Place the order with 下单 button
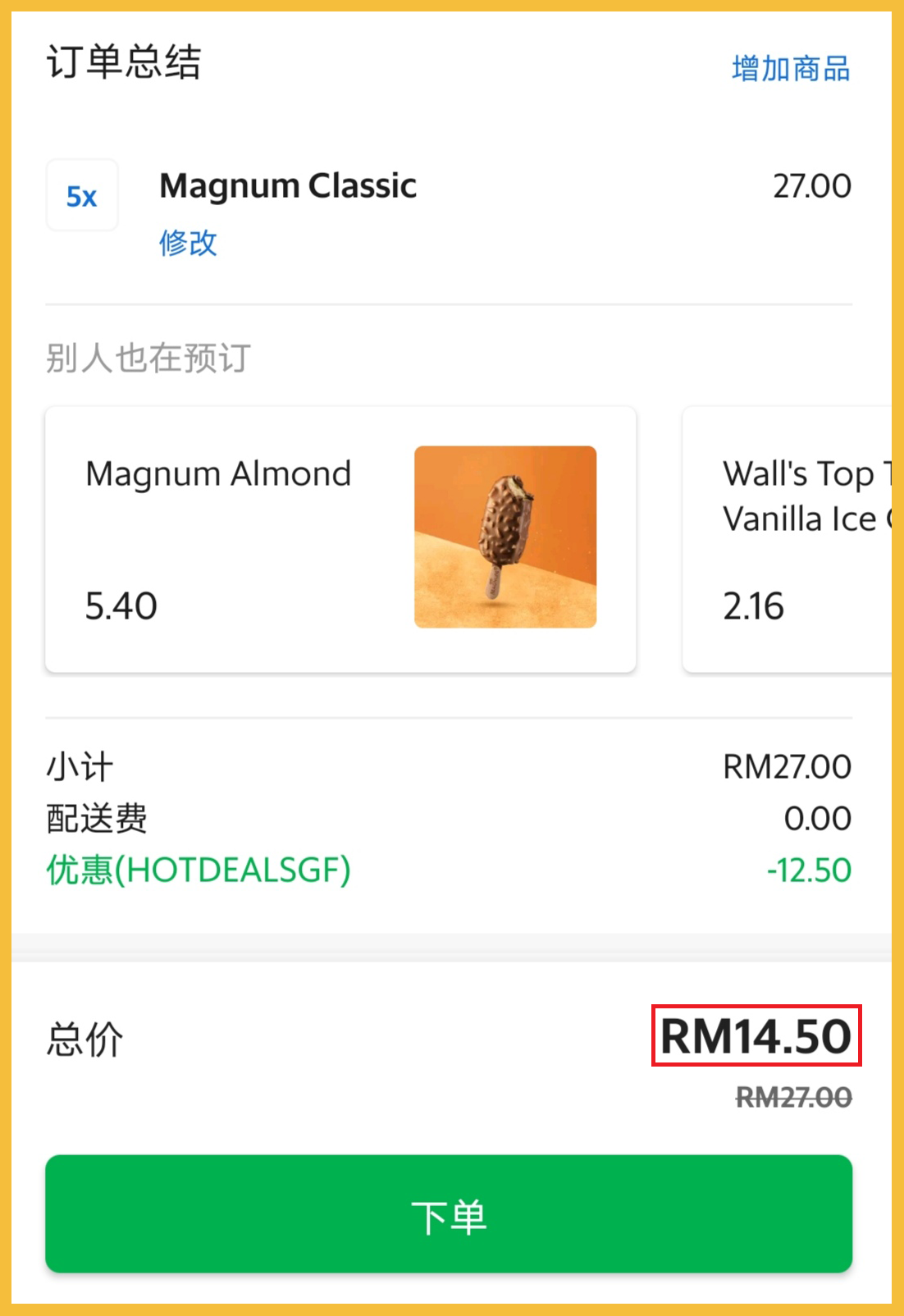This screenshot has width=904, height=1316. point(449,1214)
